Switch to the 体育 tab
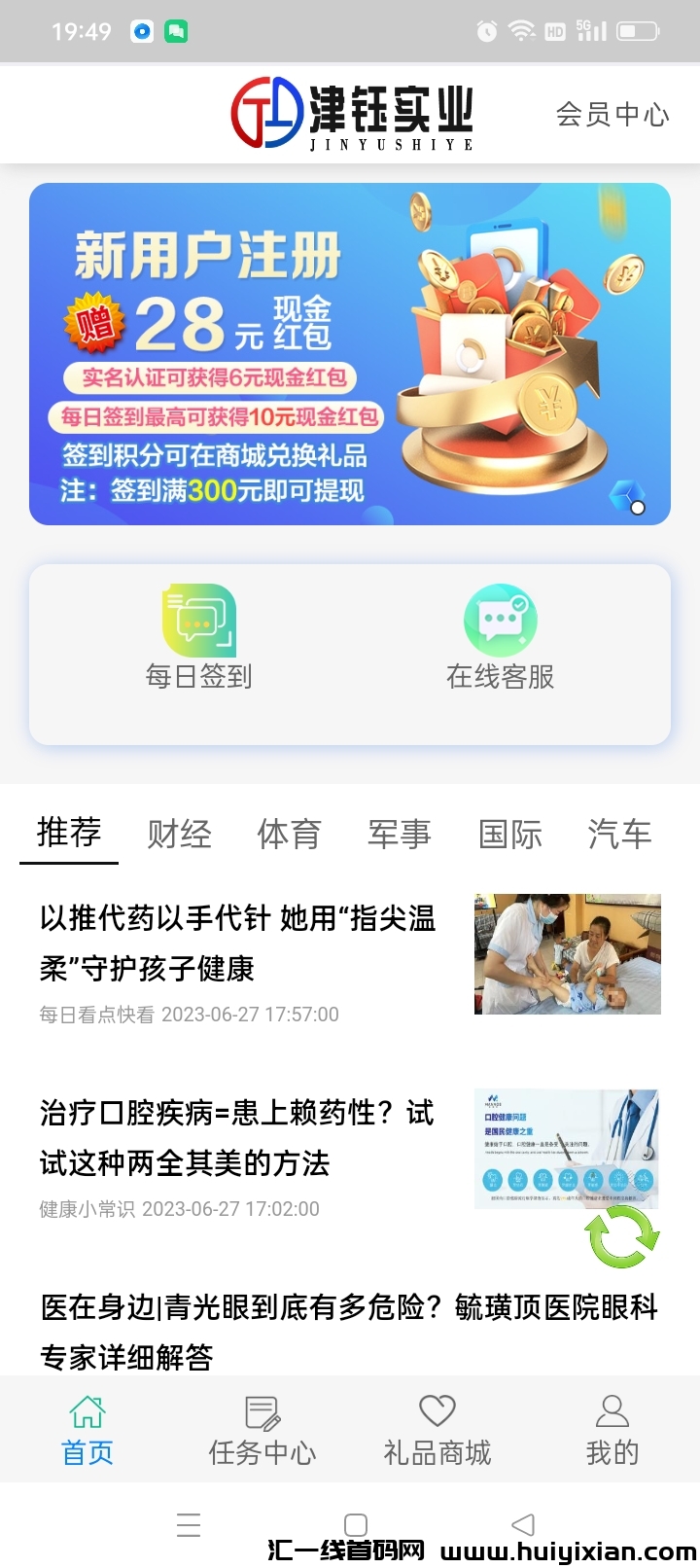The height and width of the screenshot is (1568, 700). tap(289, 835)
